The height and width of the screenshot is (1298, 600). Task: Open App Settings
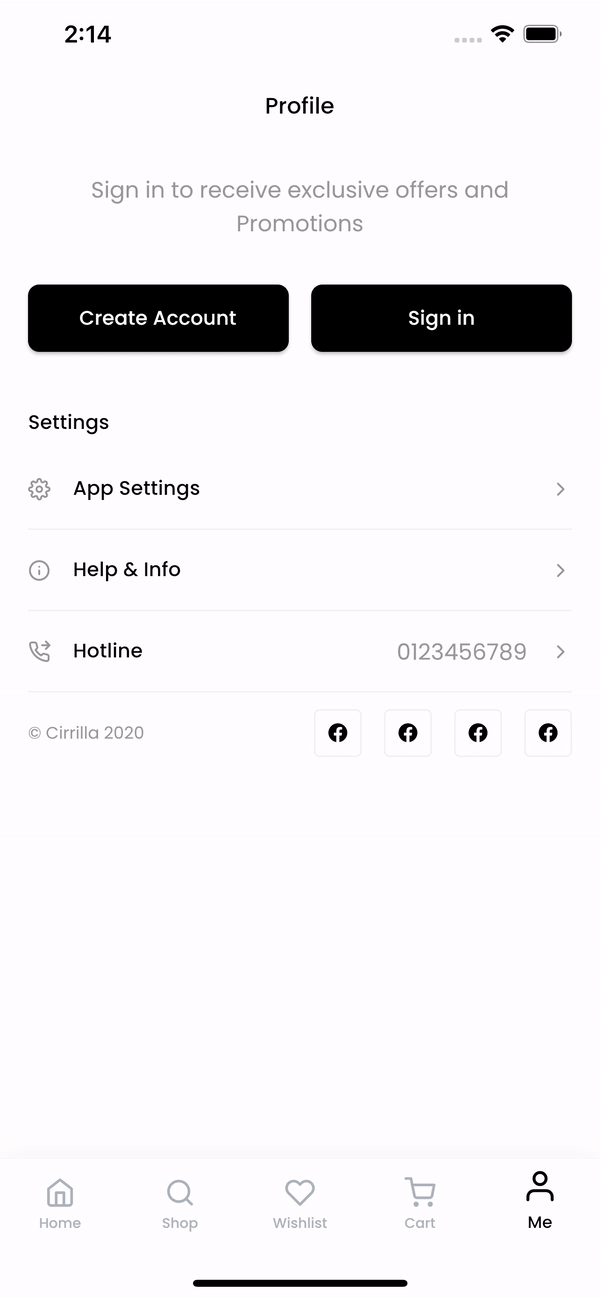[x=300, y=489]
